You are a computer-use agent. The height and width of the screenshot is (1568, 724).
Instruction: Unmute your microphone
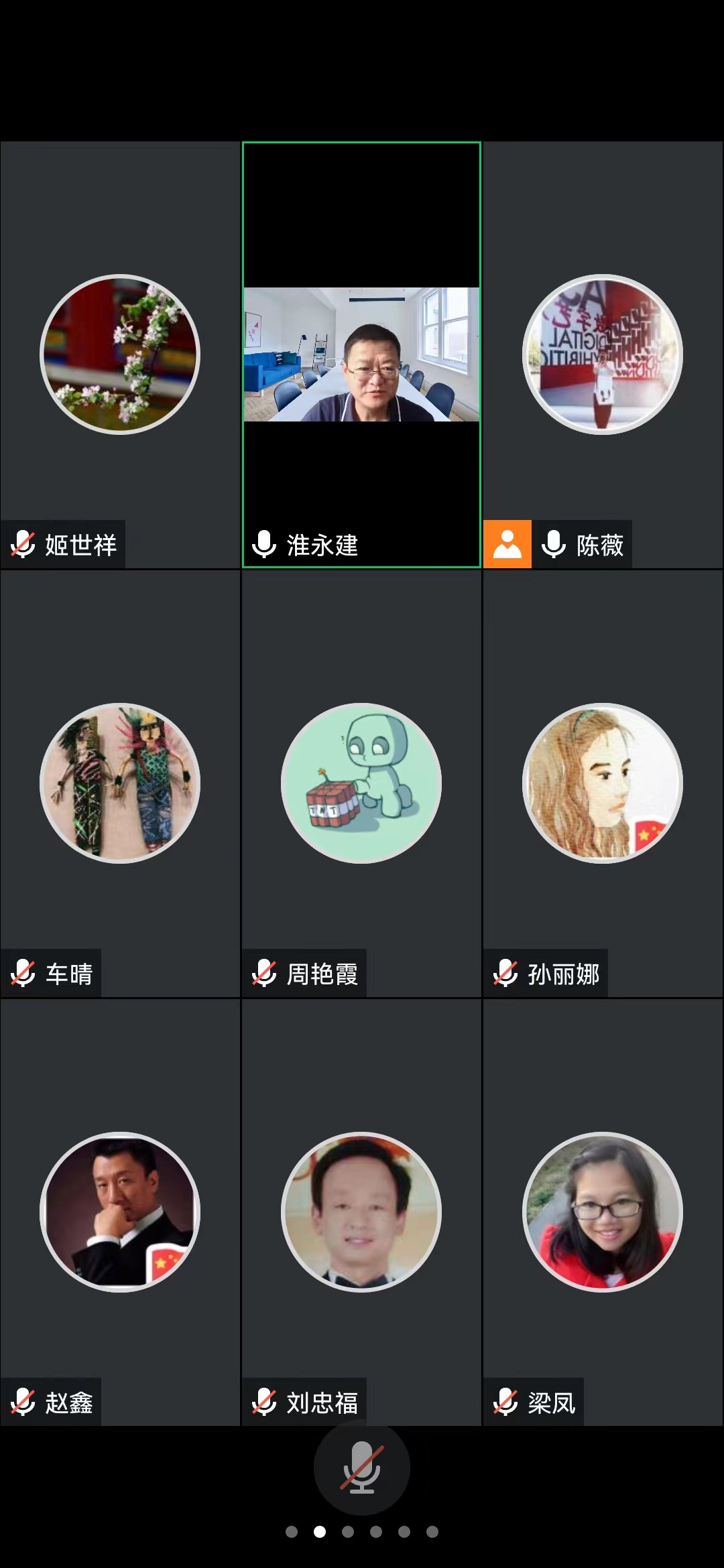point(361,1467)
